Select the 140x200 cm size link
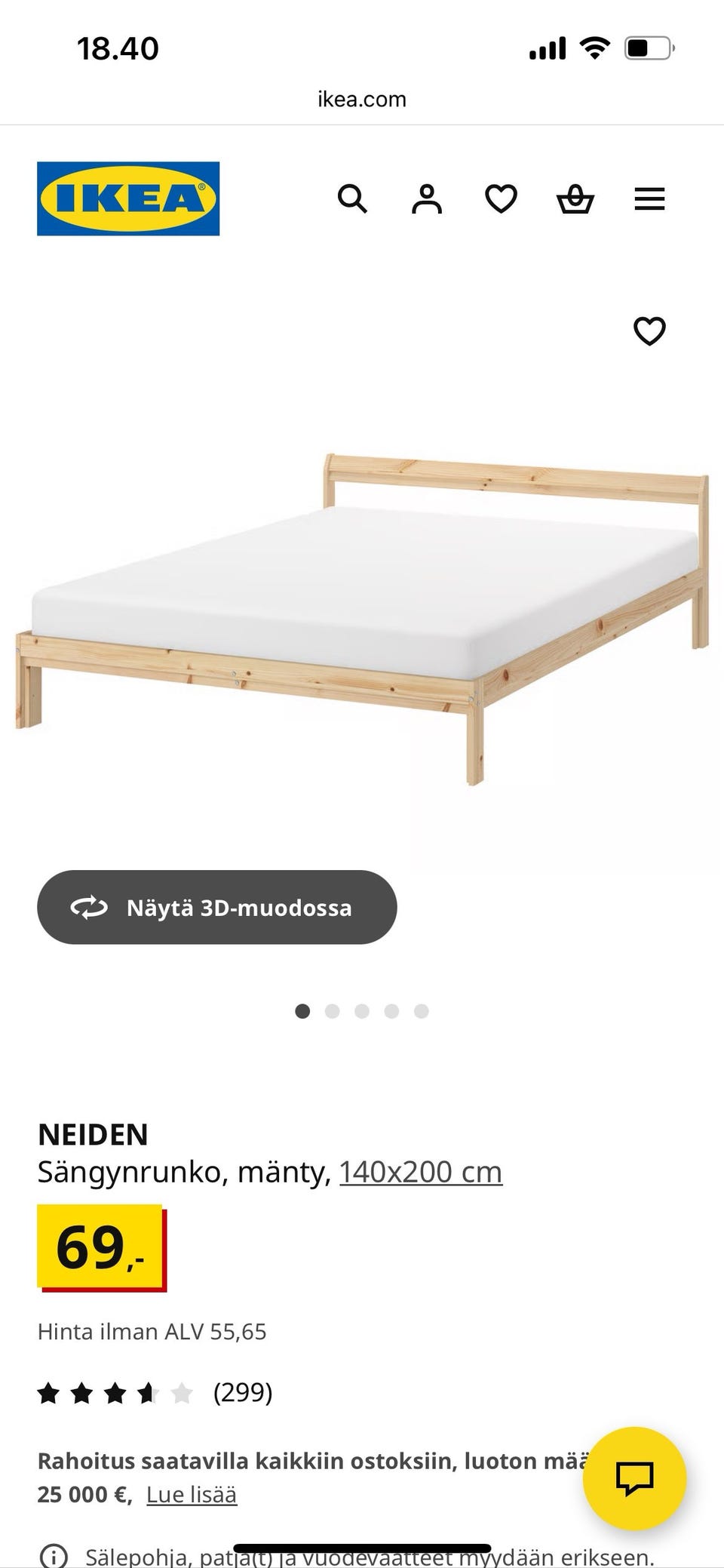Screen dimensions: 724x1568 (x=421, y=1172)
